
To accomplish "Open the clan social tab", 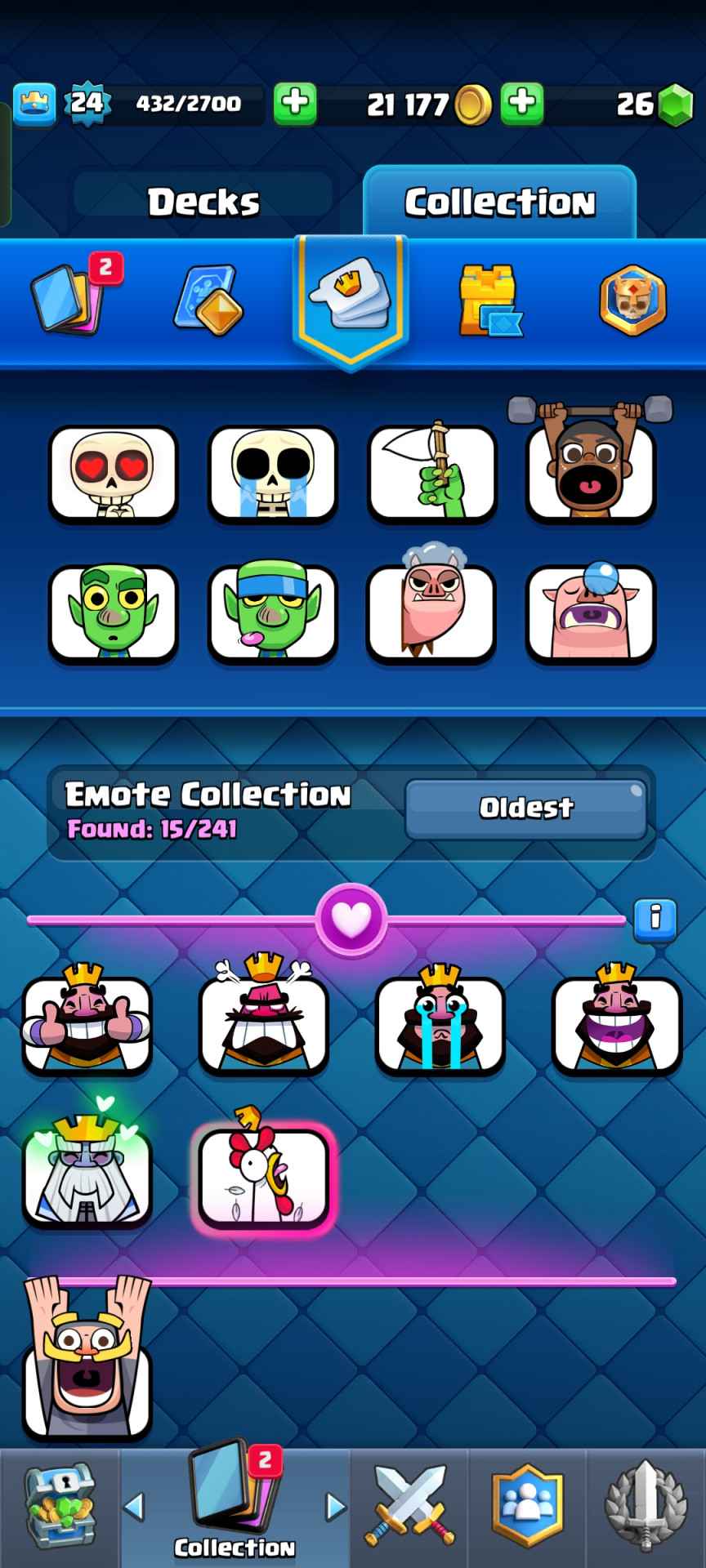I will 527,1508.
